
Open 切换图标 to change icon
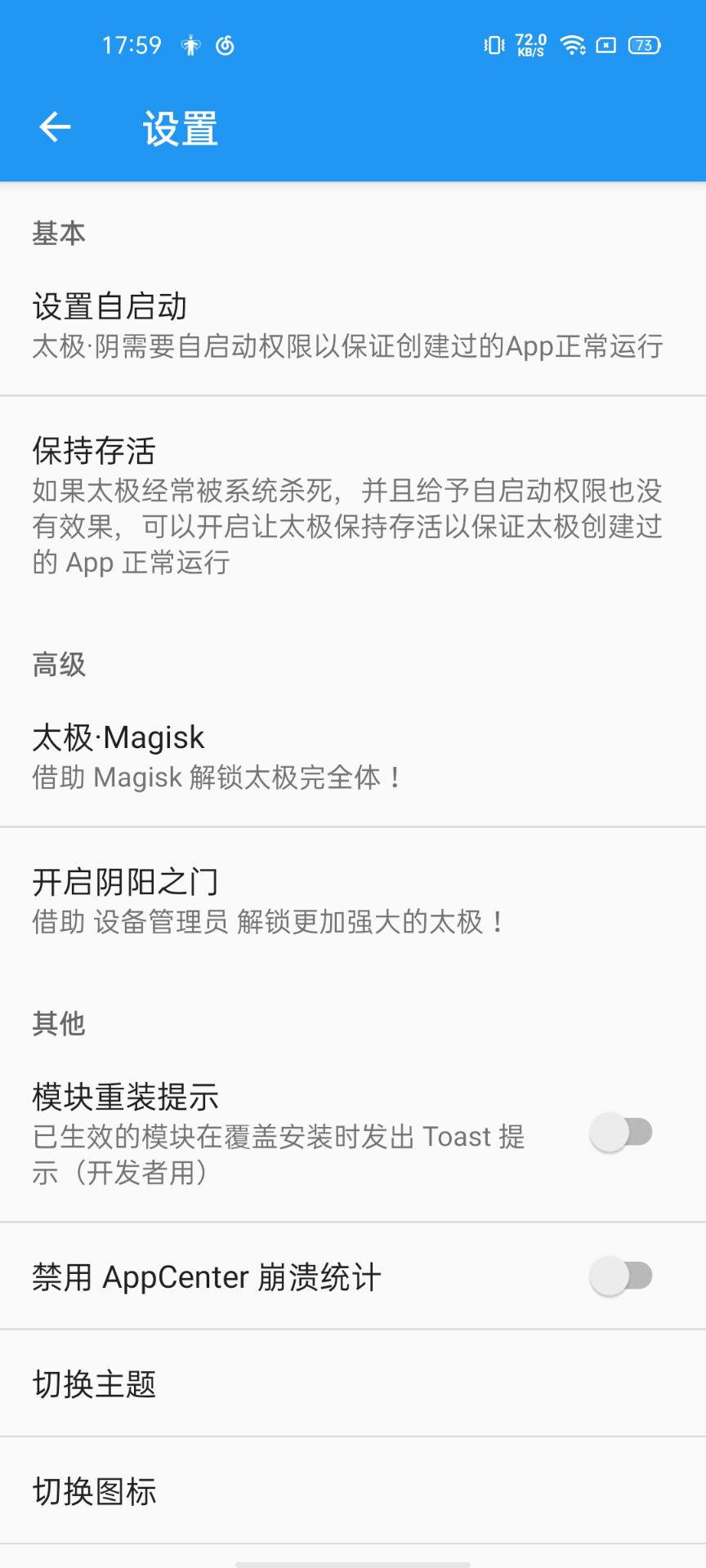coord(353,1490)
